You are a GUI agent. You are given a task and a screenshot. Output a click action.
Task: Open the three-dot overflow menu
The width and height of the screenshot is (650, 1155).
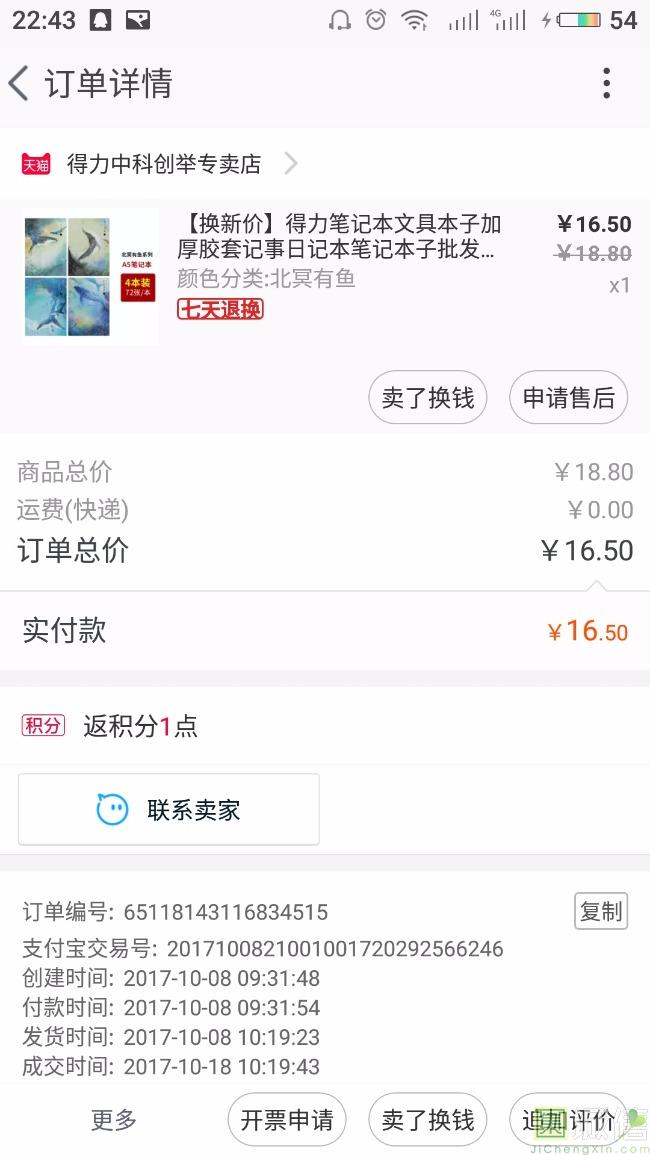click(x=606, y=83)
